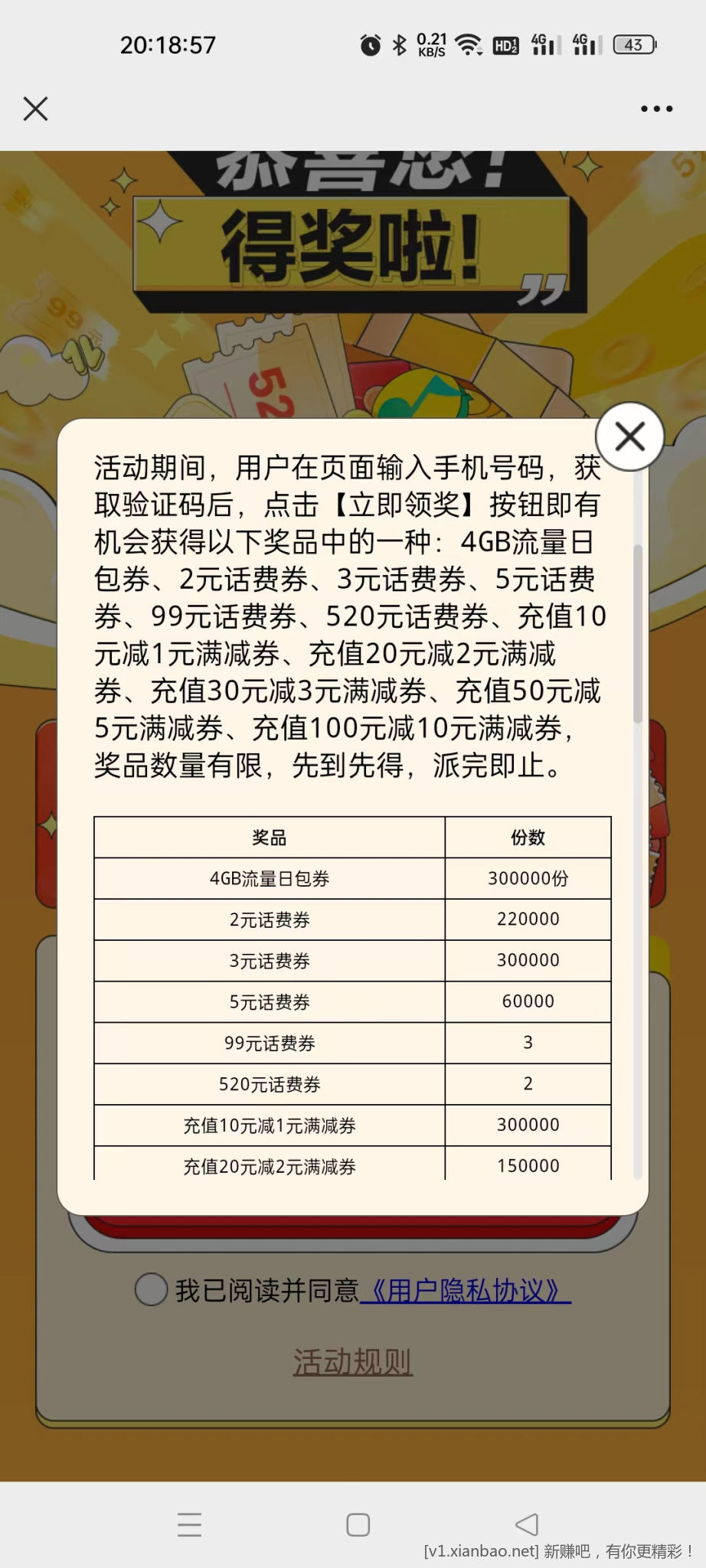Open the 《用户隐私协议》 link
The width and height of the screenshot is (706, 1568).
tap(466, 1291)
